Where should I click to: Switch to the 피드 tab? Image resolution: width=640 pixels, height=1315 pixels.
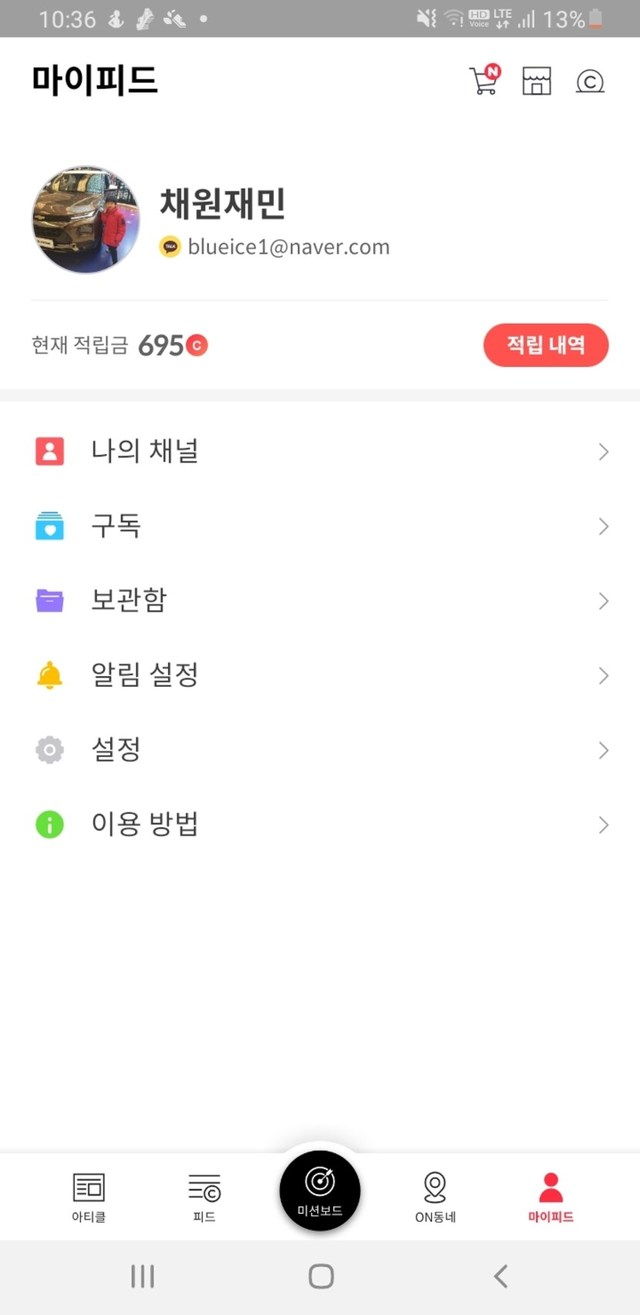(204, 1197)
